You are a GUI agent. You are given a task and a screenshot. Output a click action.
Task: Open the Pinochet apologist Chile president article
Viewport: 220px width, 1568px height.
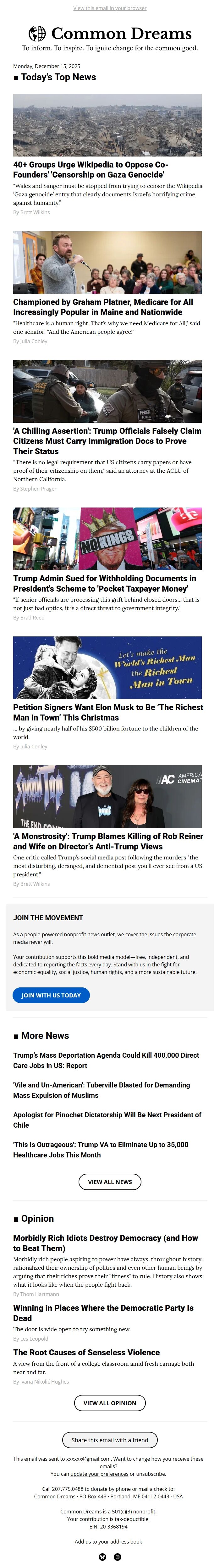[107, 1119]
